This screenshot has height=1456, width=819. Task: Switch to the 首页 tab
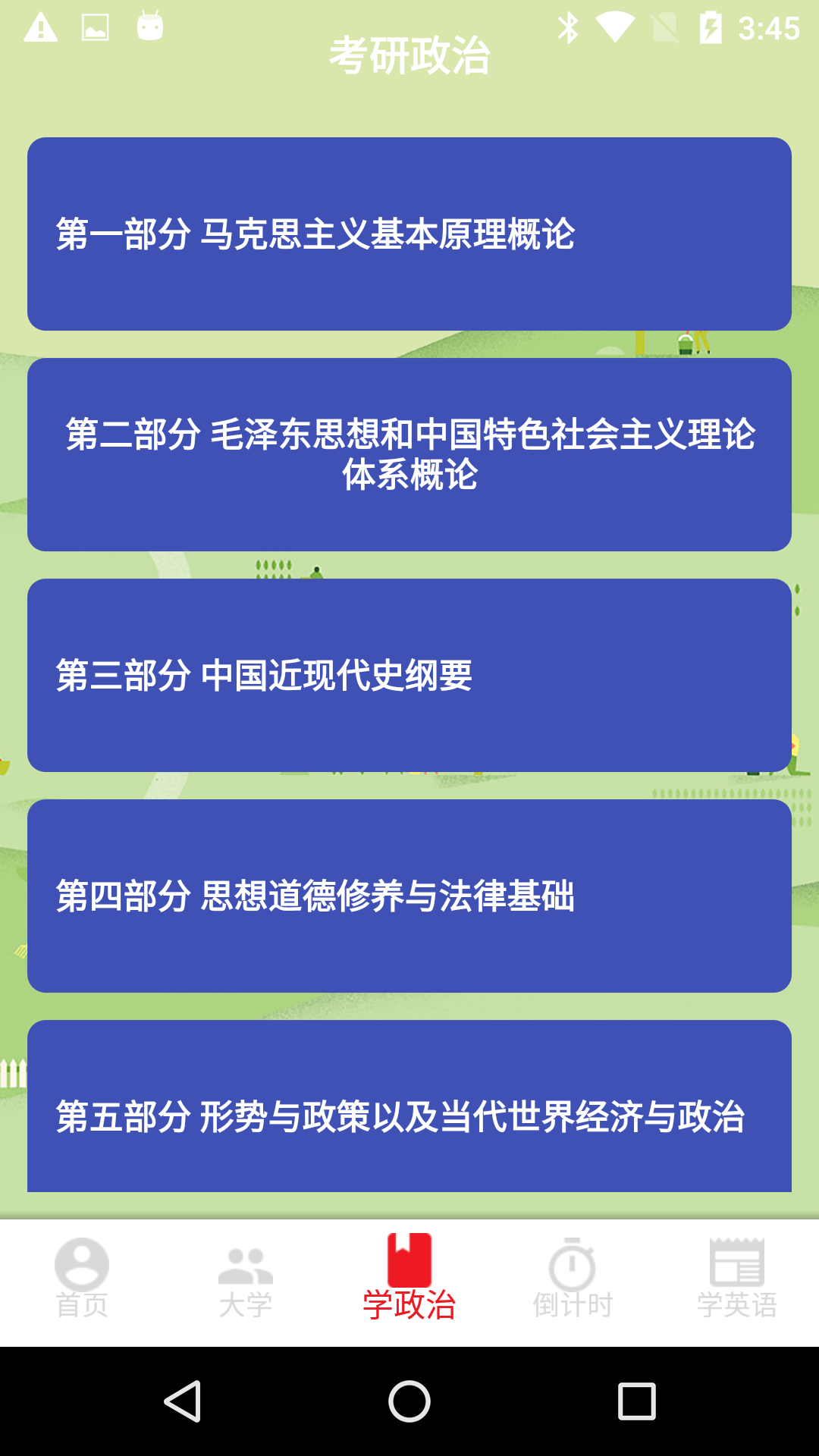[x=82, y=1282]
